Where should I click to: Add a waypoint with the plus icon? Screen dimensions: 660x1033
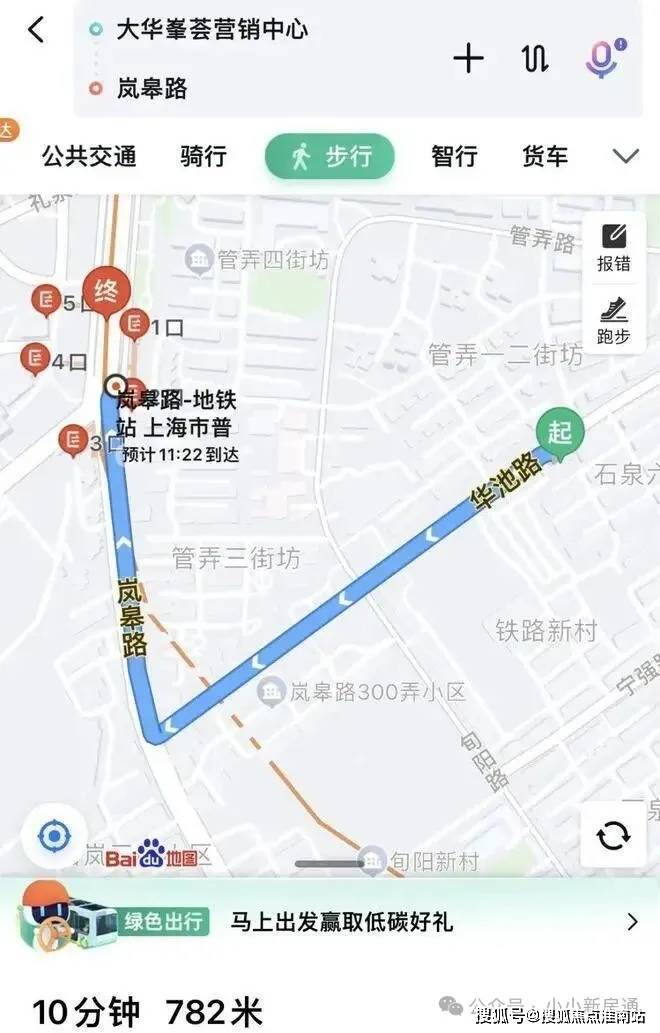(x=468, y=59)
